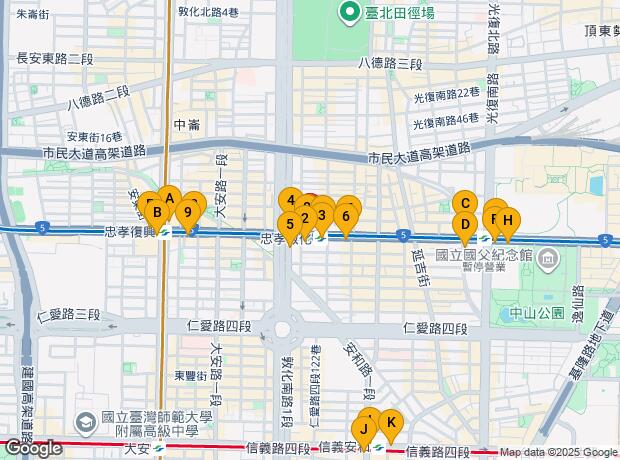Tap map marker C
The width and height of the screenshot is (620, 460).
coord(465,203)
